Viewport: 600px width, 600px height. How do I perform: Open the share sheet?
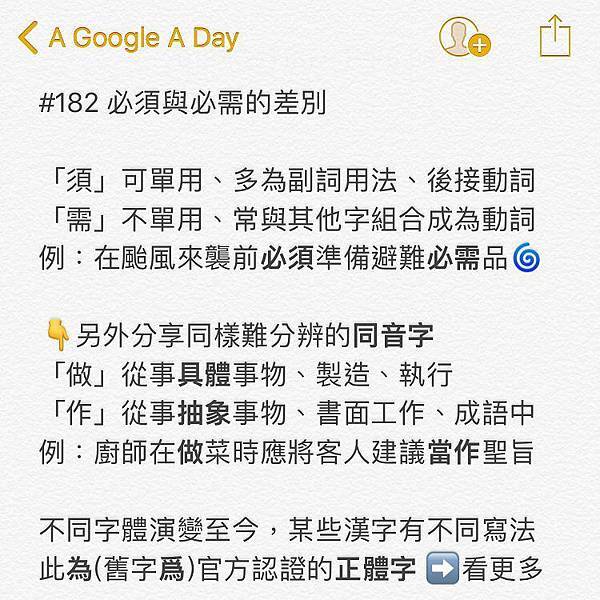(553, 38)
